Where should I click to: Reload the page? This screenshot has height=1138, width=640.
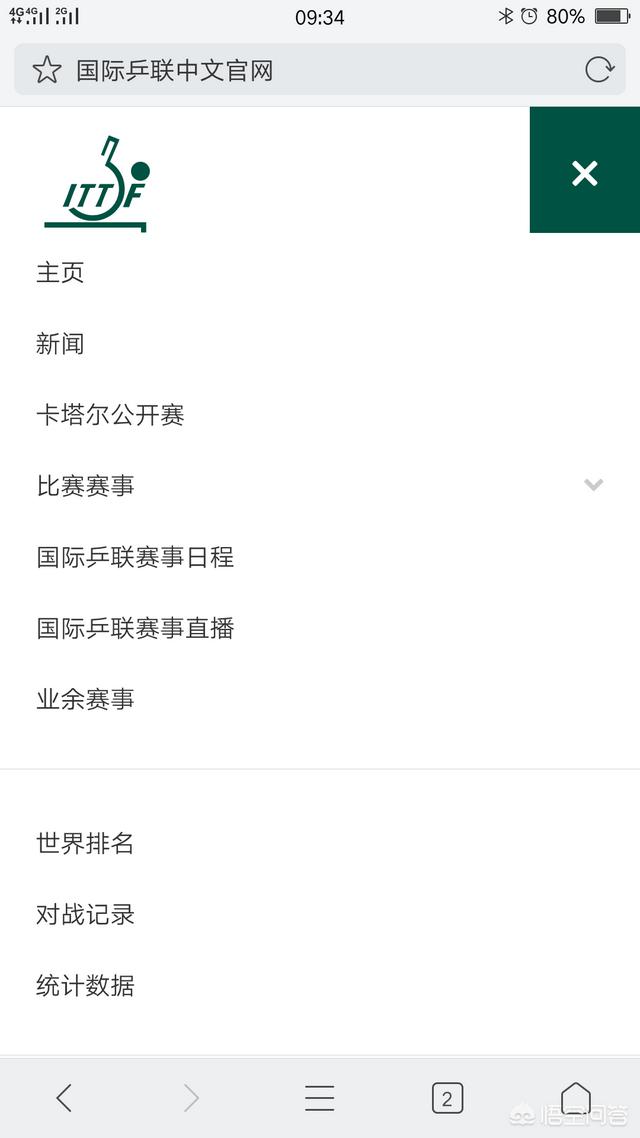coord(599,70)
